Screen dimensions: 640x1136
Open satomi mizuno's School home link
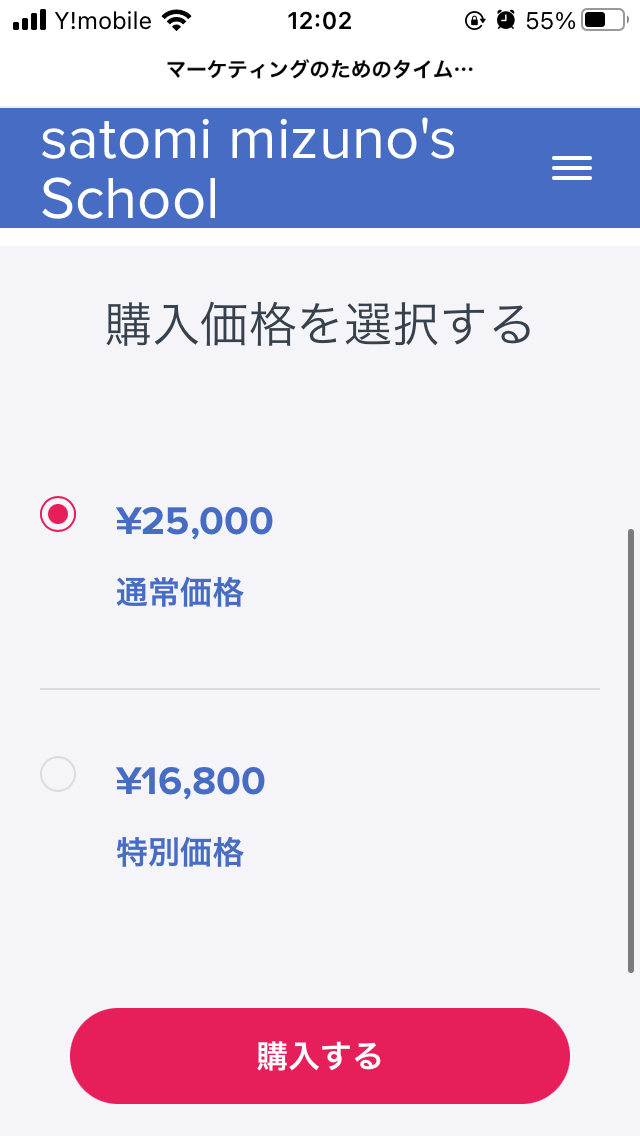[249, 172]
